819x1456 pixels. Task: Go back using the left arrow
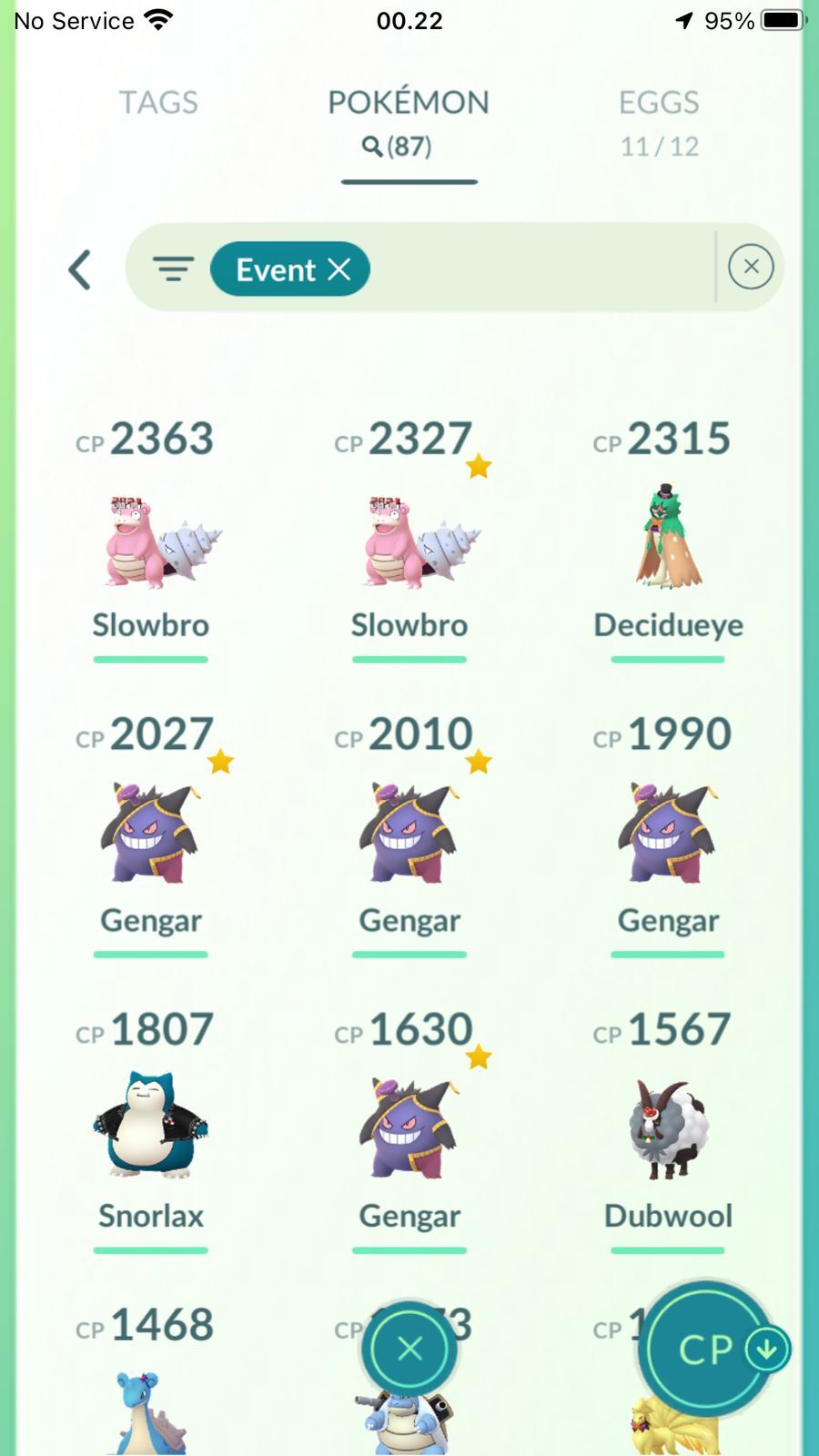(x=80, y=269)
